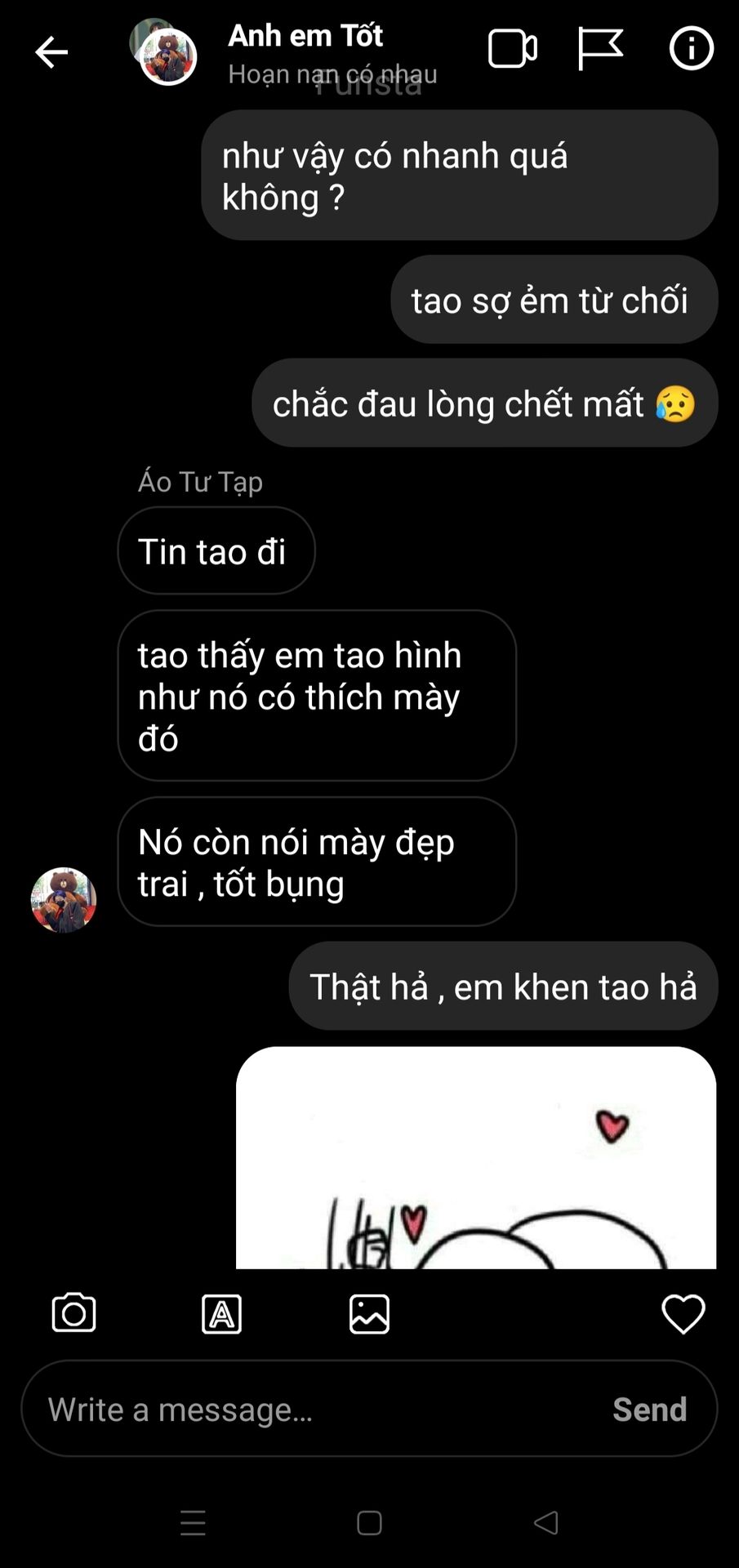Viewport: 739px width, 1568px height.
Task: Start a video call with the group
Action: click(512, 49)
